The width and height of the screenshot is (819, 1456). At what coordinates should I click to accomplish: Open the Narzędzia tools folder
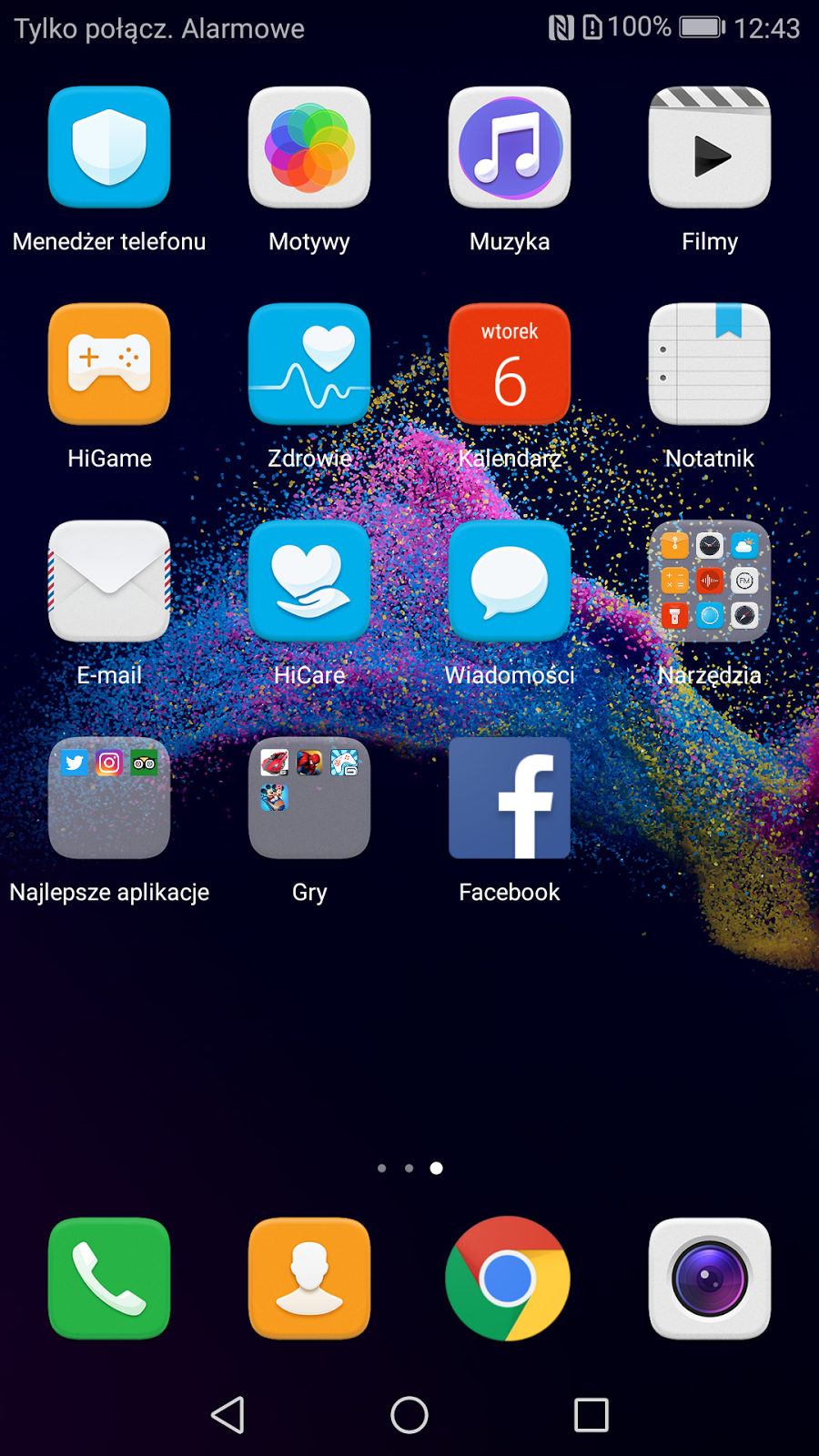[710, 581]
